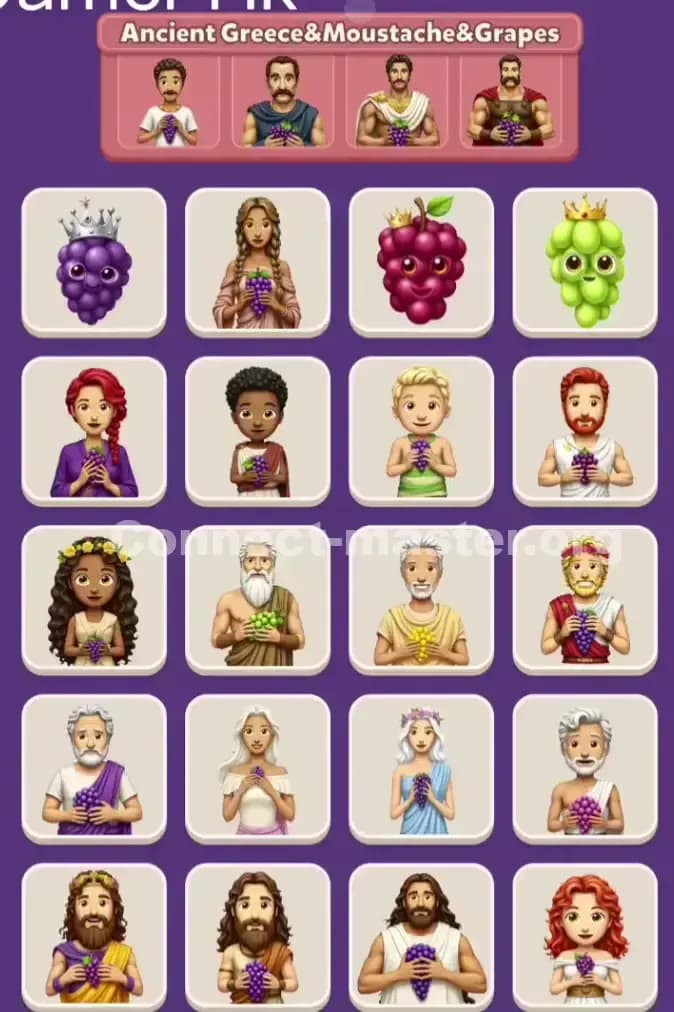Choose the green grape with a crown

[585, 262]
